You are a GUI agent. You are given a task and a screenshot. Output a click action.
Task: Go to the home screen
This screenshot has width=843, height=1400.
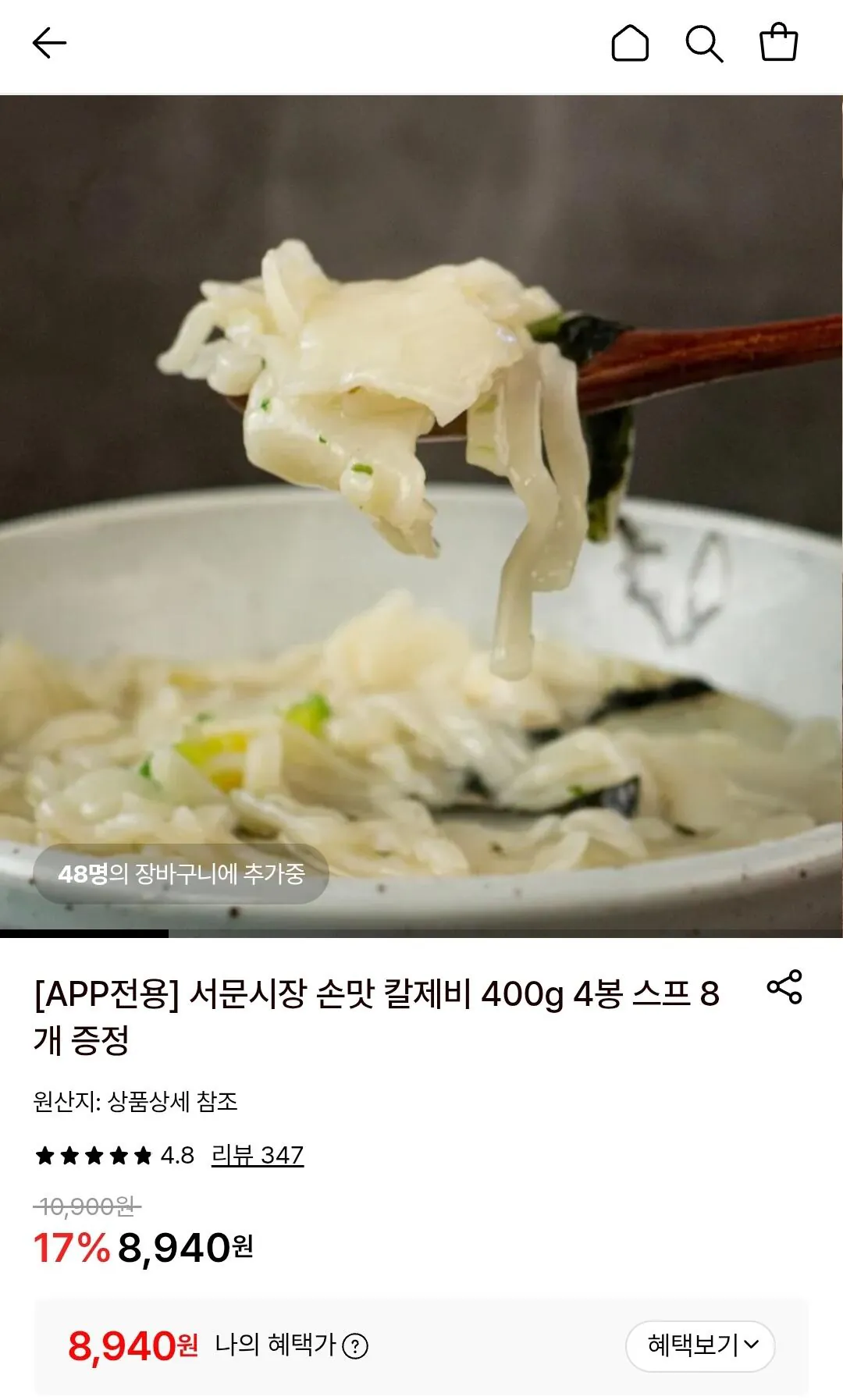coord(632,43)
